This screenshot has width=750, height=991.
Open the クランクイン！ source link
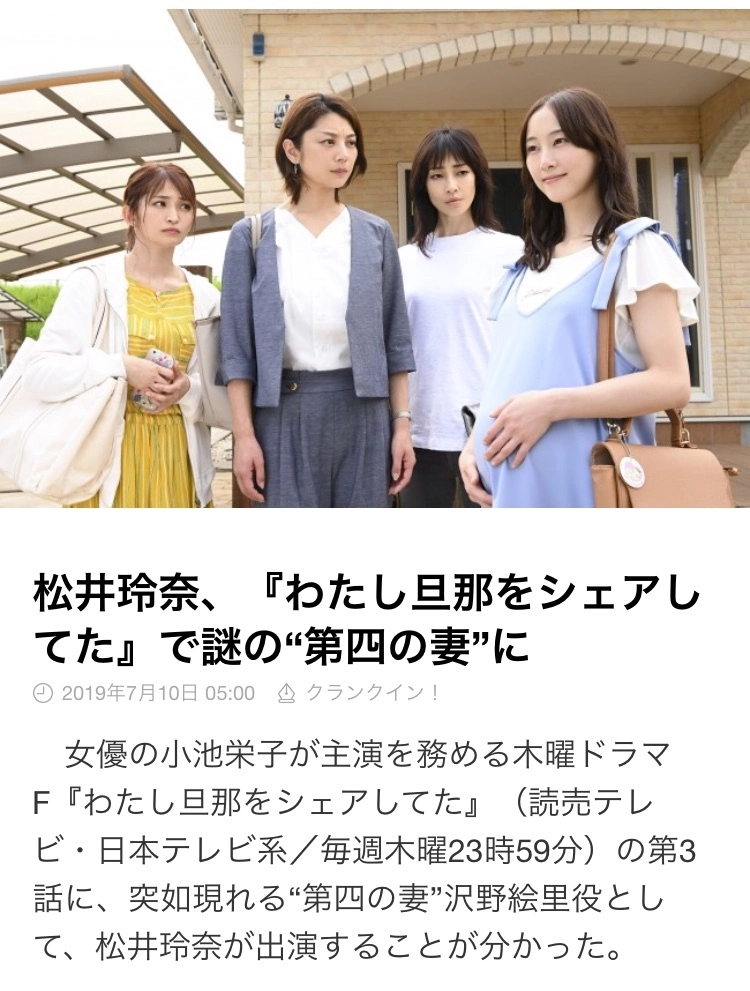(372, 693)
